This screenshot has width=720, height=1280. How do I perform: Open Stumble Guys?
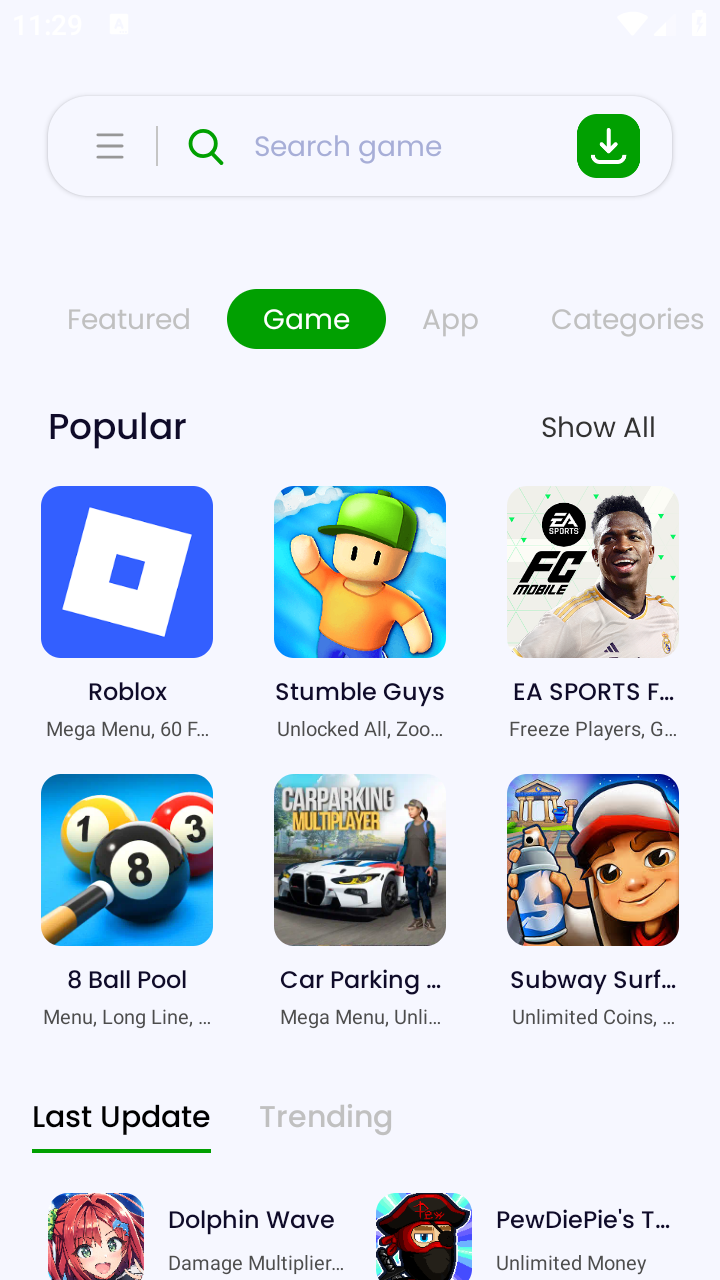tap(360, 572)
